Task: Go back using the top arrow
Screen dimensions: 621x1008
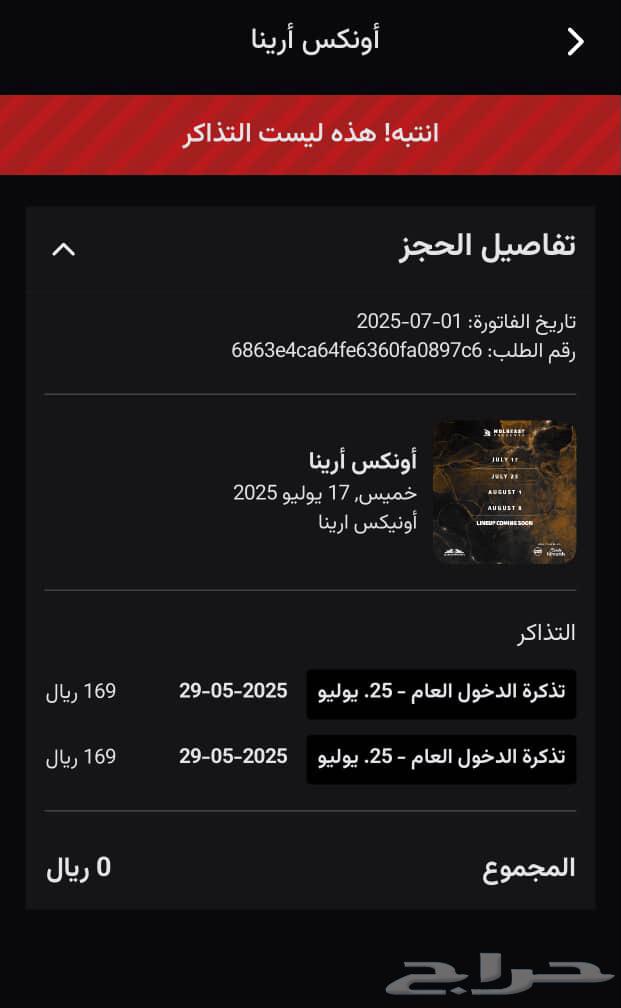Action: click(575, 41)
